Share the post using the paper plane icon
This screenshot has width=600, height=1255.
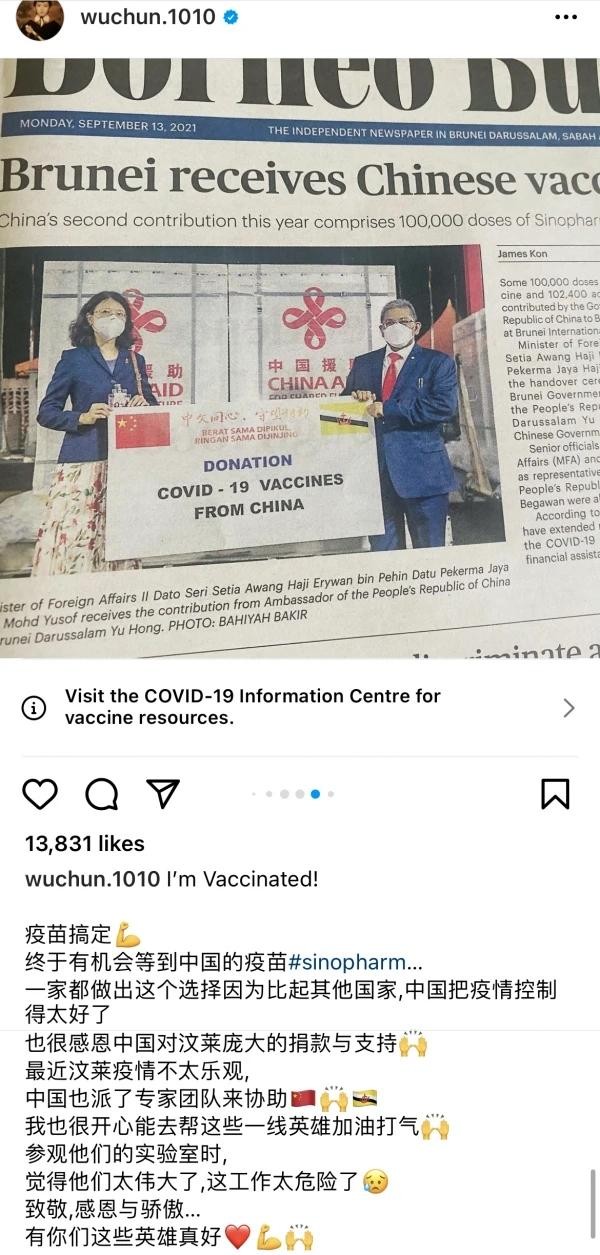tap(162, 794)
